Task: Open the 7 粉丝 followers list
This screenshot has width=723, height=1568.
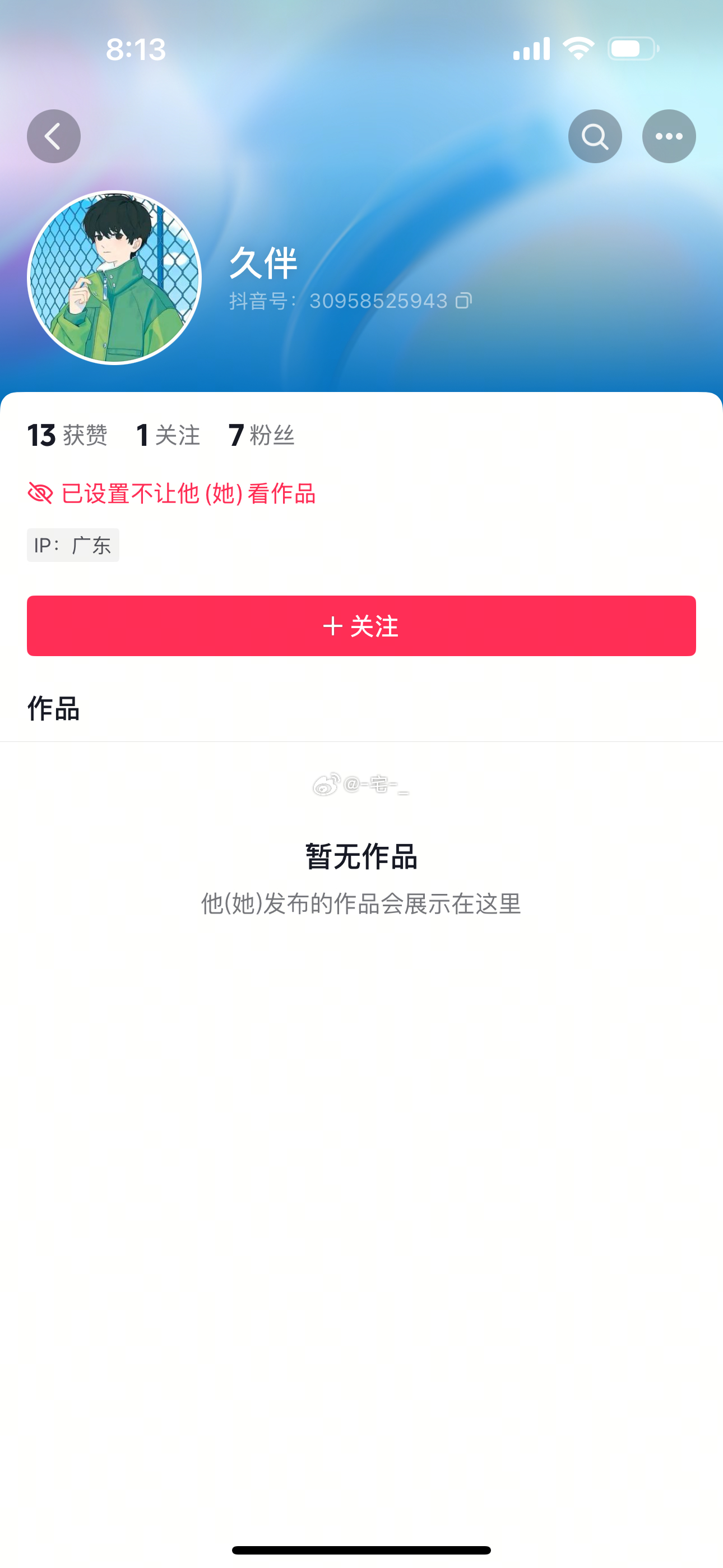Action: [x=262, y=435]
